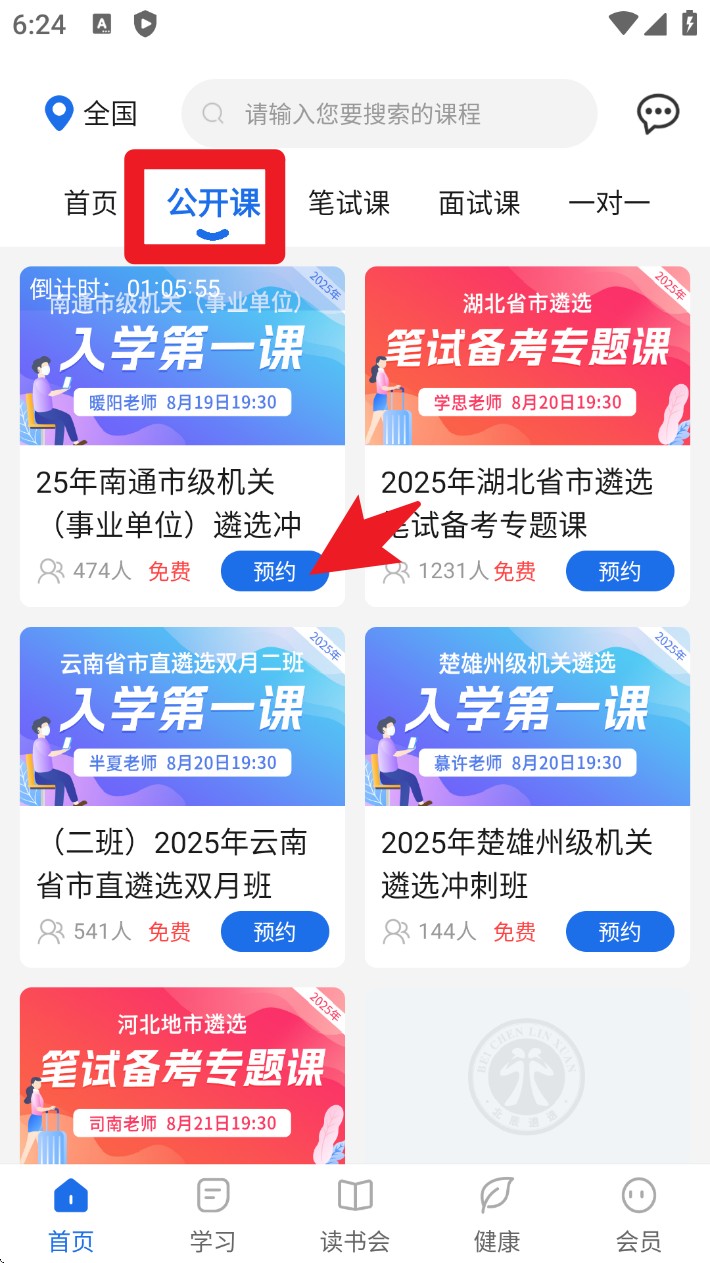Open the 会员 bottom tab

point(638,1214)
